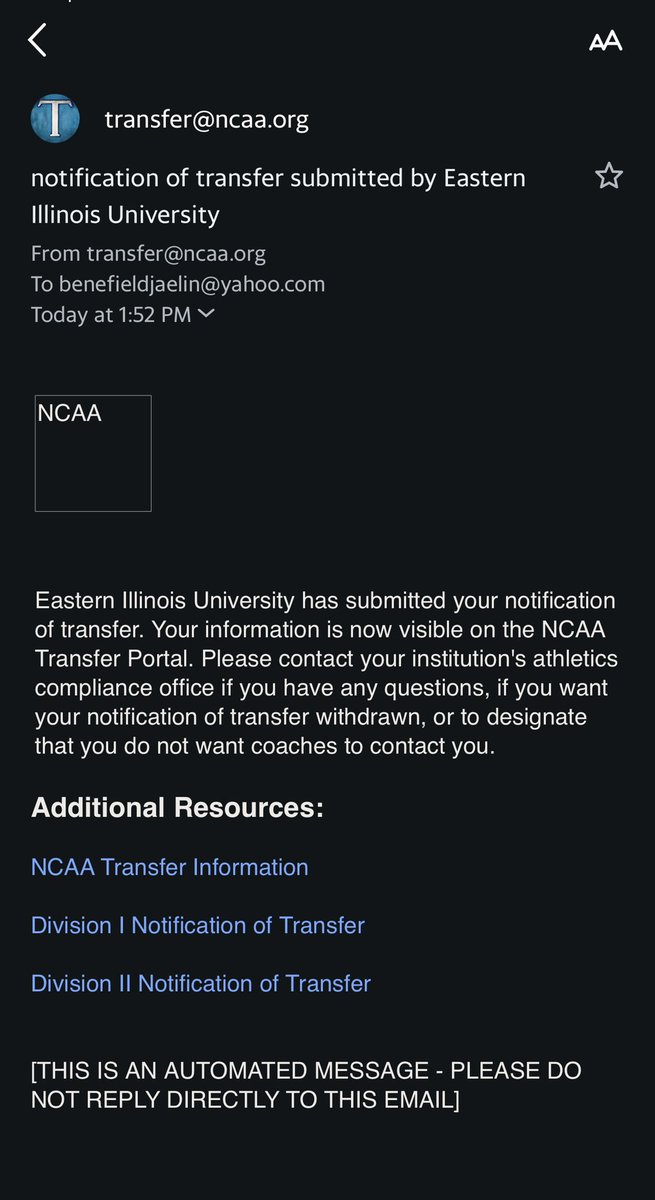Viewport: 655px width, 1200px height.
Task: Tap the sender avatar for transfer@ncaa.org
Action: (55, 119)
